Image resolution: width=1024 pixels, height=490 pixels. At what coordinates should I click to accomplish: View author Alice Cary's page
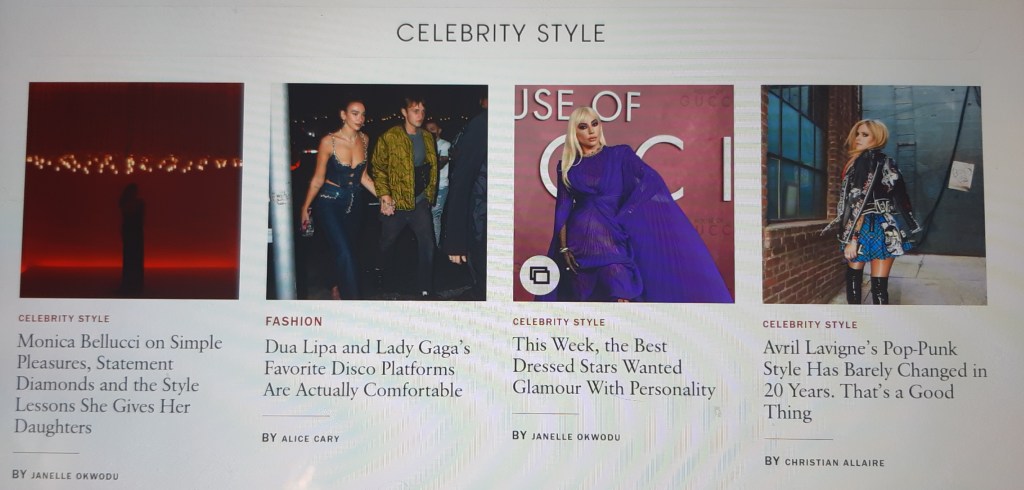pos(309,438)
